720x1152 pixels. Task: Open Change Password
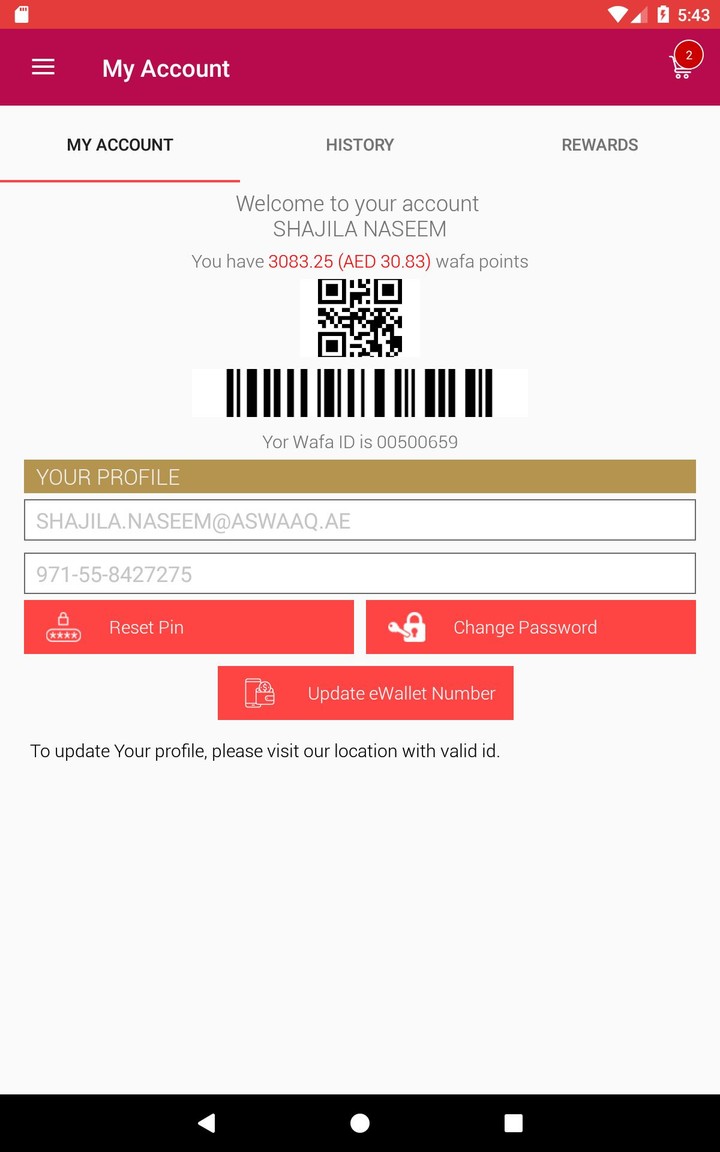pos(531,627)
